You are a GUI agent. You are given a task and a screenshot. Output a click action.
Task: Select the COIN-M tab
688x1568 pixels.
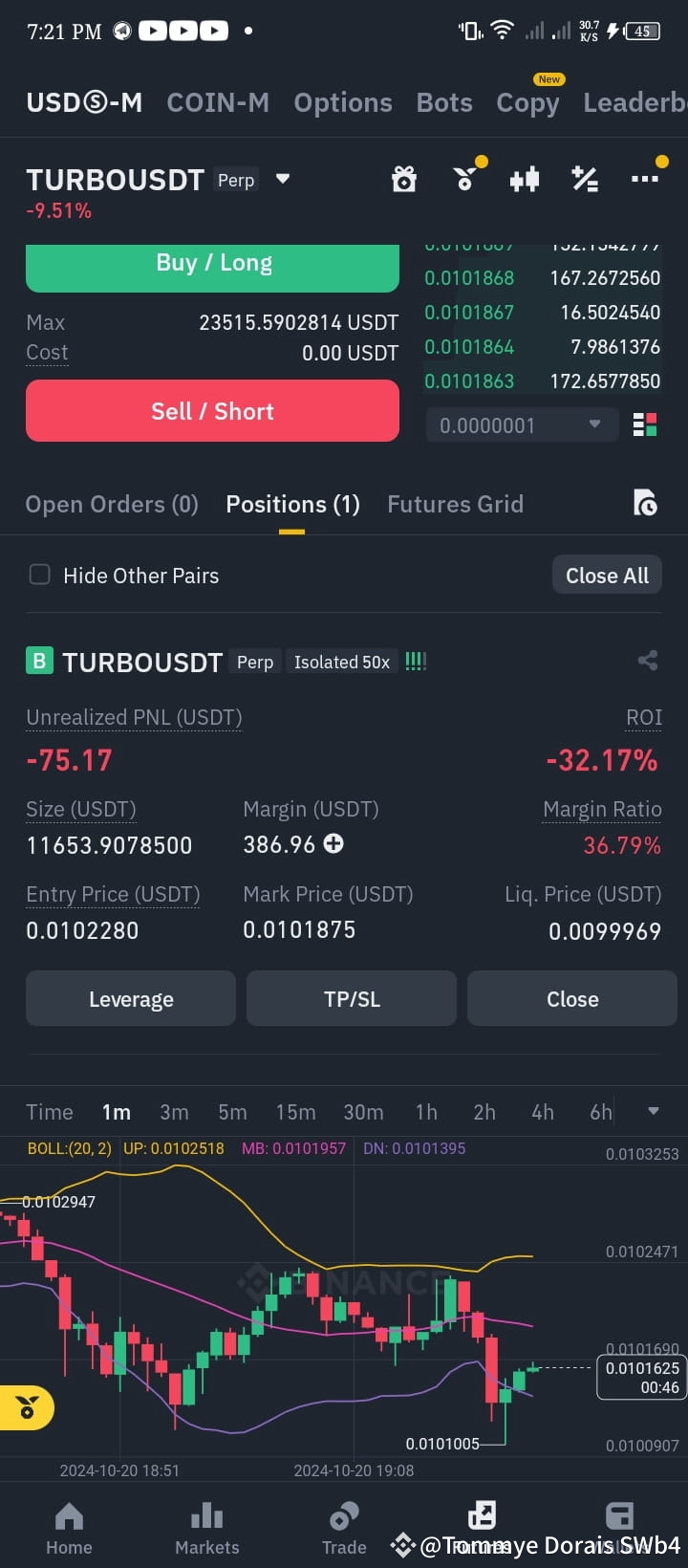tap(218, 101)
